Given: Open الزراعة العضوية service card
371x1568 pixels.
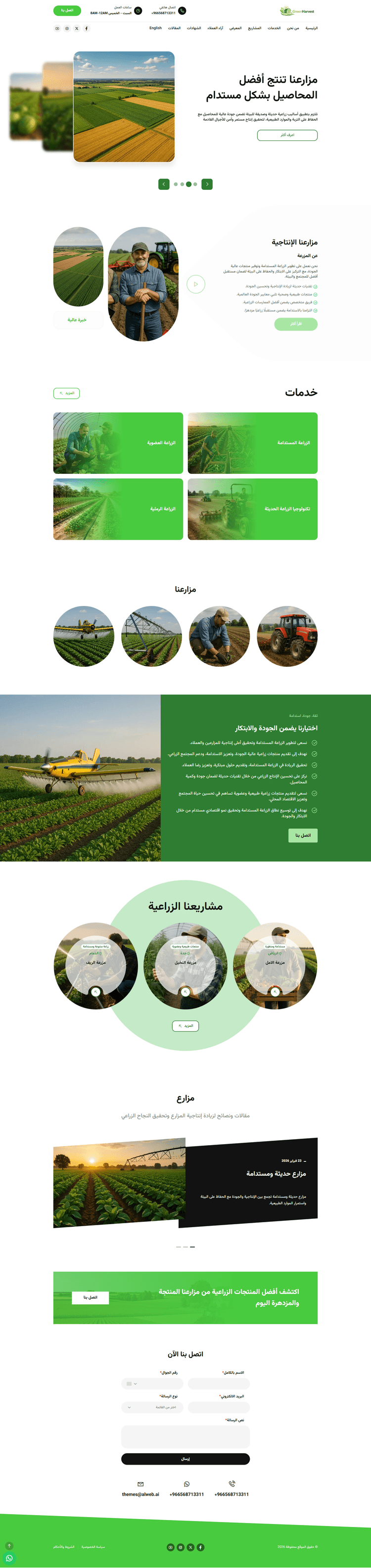Looking at the screenshot, I should [x=118, y=443].
